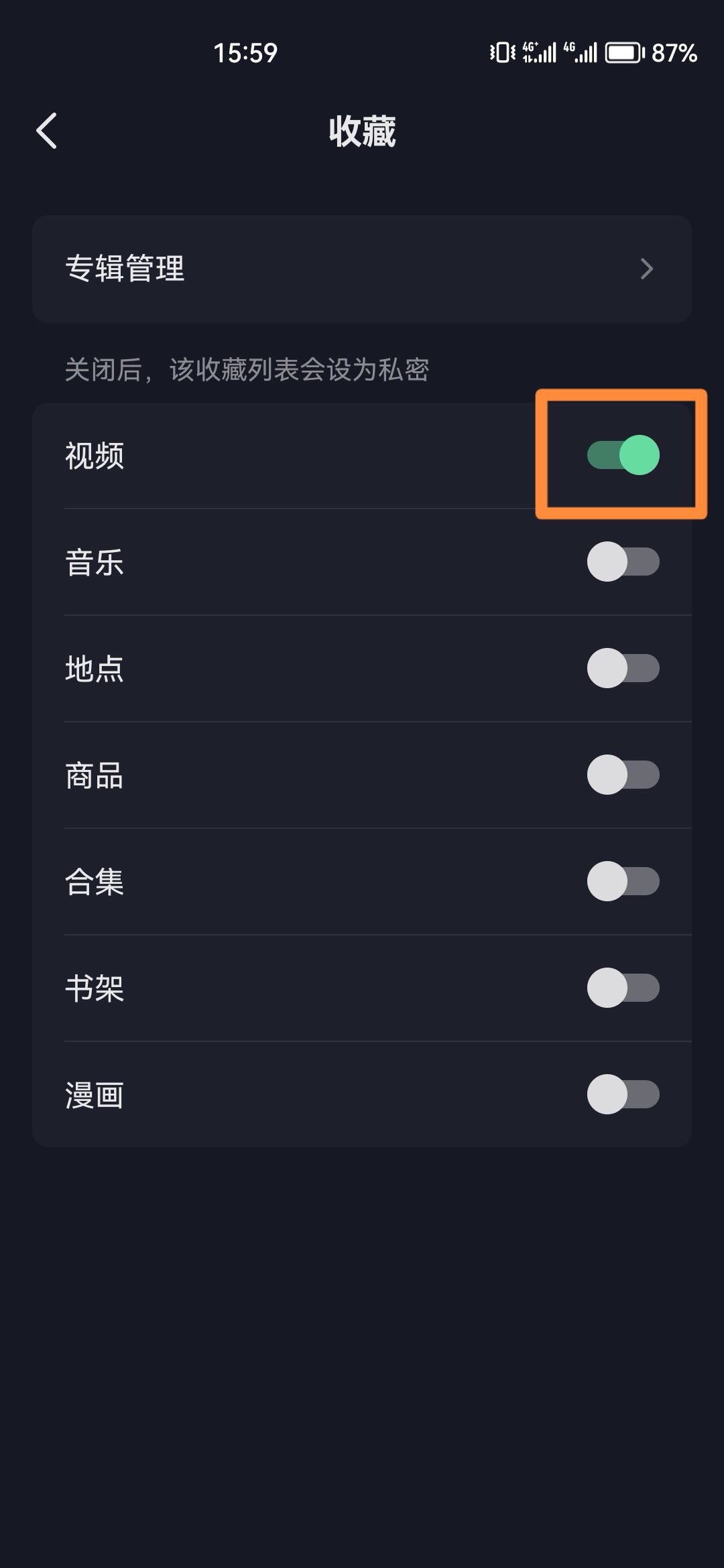724x1568 pixels.
Task: Tap the 87% battery percentage text
Action: [x=674, y=54]
